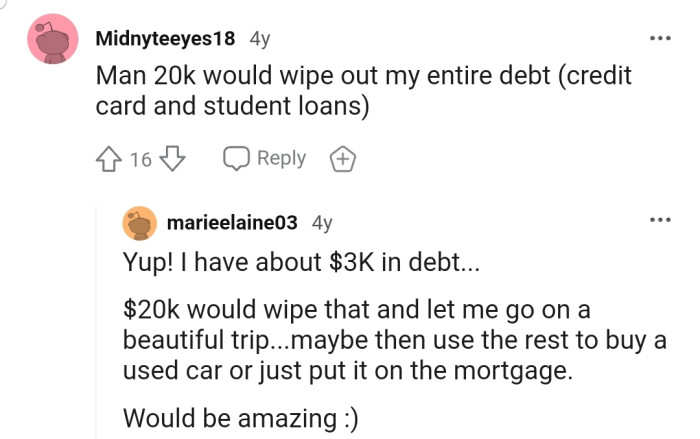
Task: Open overflow menu on marieelaine03's reply
Action: point(657,220)
